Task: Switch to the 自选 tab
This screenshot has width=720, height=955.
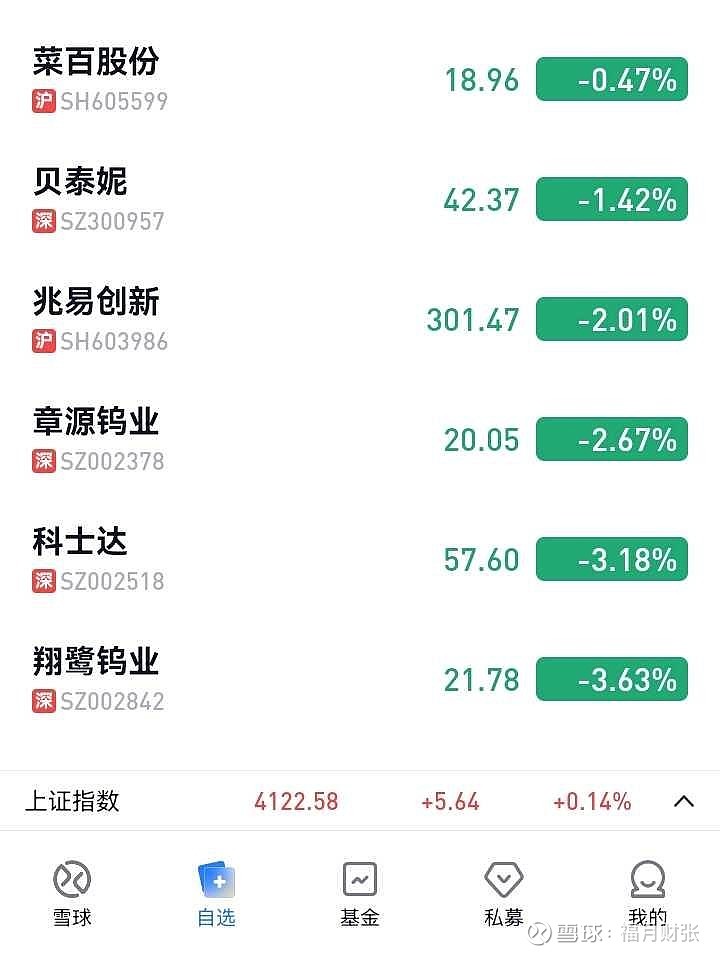Action: (x=216, y=893)
